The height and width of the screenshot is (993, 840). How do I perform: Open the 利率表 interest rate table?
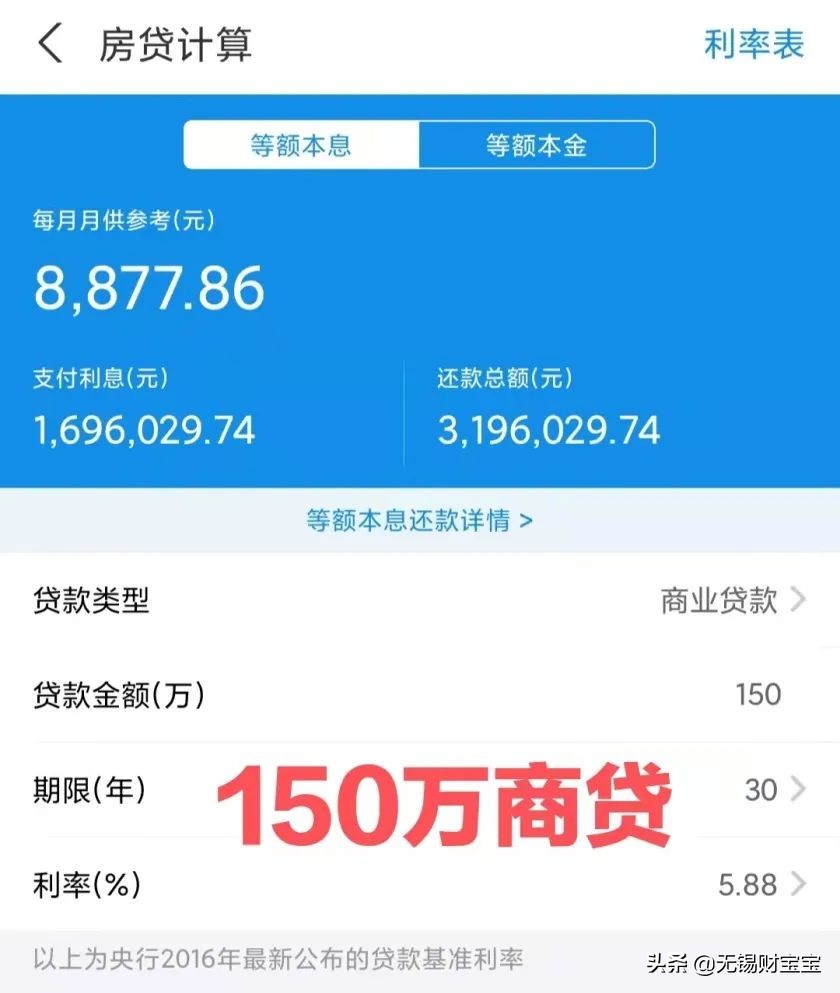[x=753, y=45]
